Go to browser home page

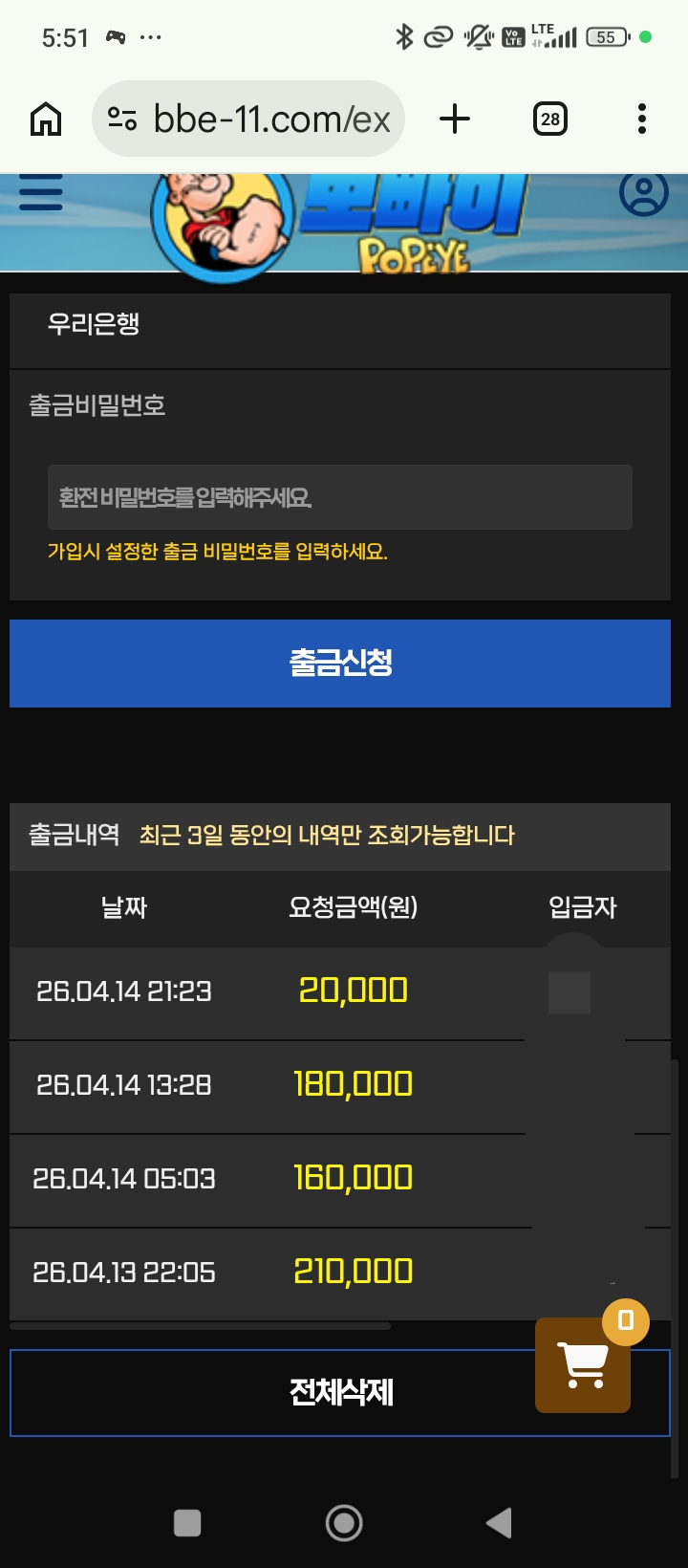[x=46, y=120]
